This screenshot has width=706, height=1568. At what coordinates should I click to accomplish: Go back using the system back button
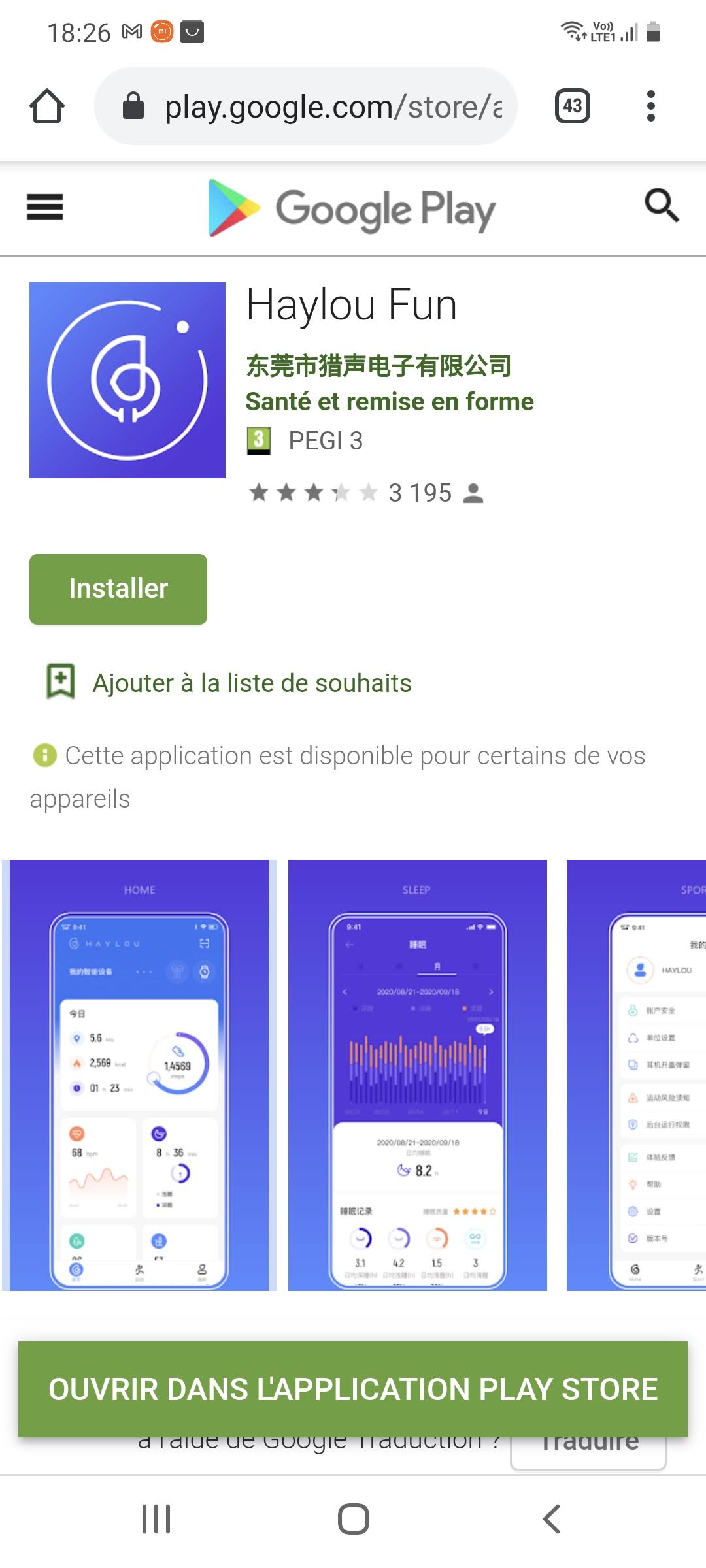pos(551,1519)
